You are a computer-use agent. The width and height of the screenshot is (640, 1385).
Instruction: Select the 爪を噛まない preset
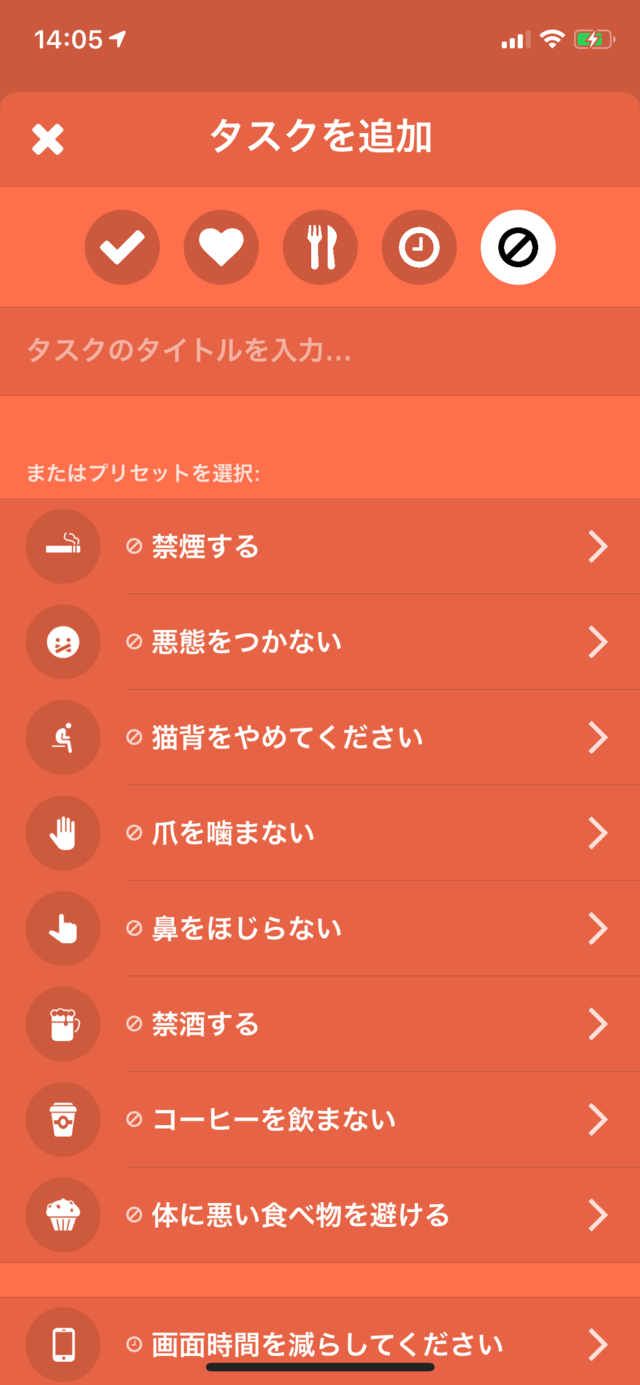(320, 833)
